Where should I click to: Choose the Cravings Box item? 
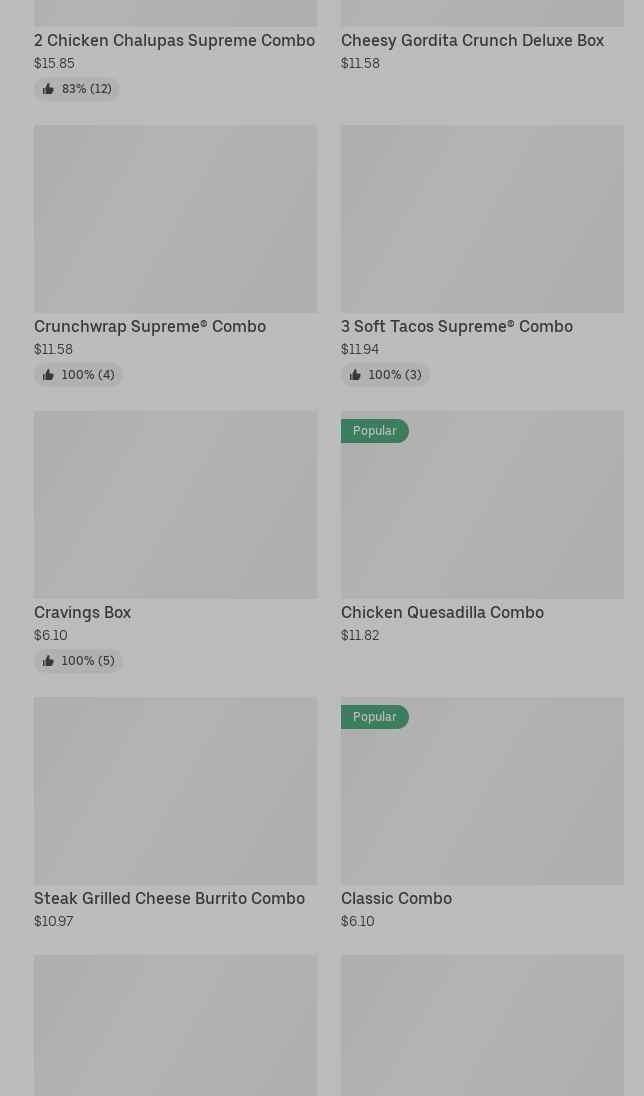(175, 542)
